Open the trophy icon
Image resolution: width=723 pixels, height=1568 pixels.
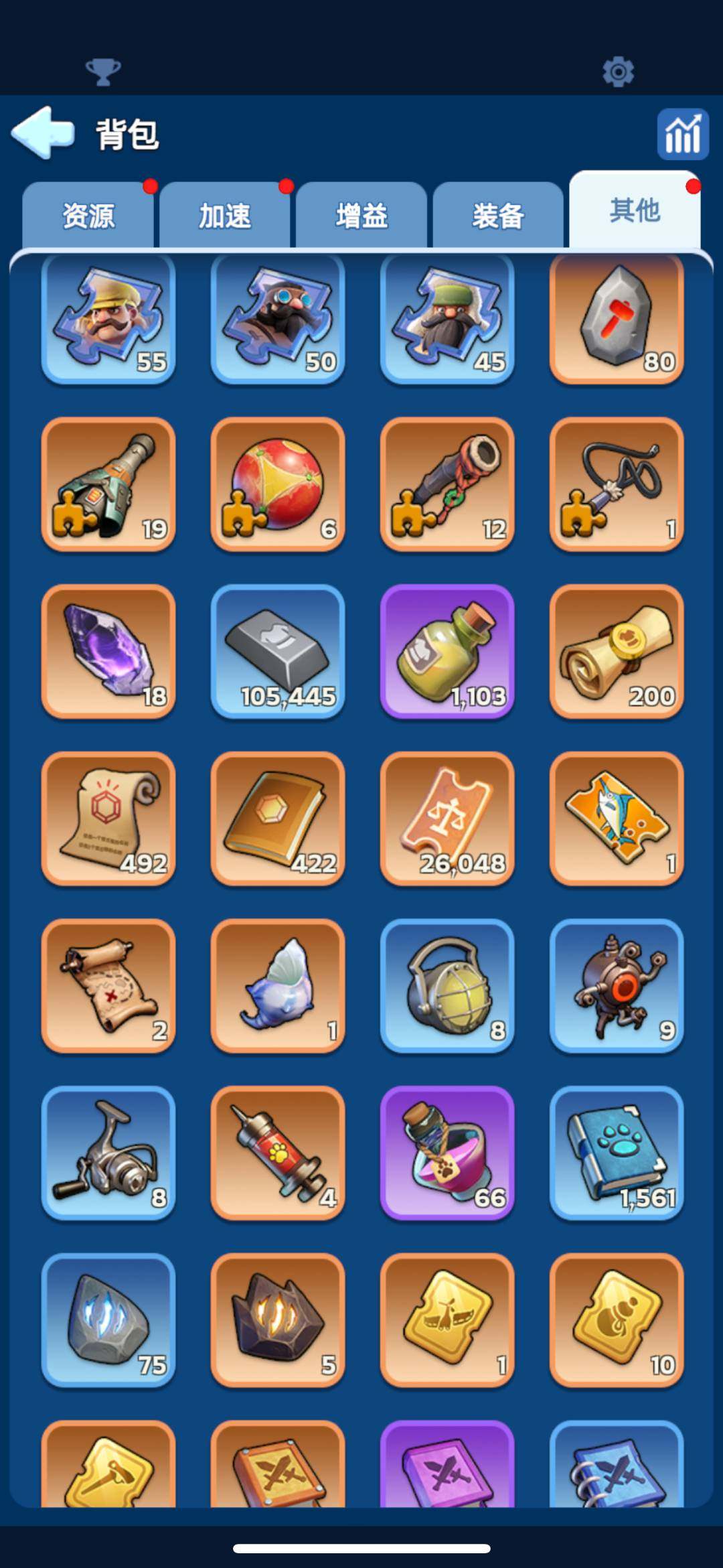[x=102, y=72]
